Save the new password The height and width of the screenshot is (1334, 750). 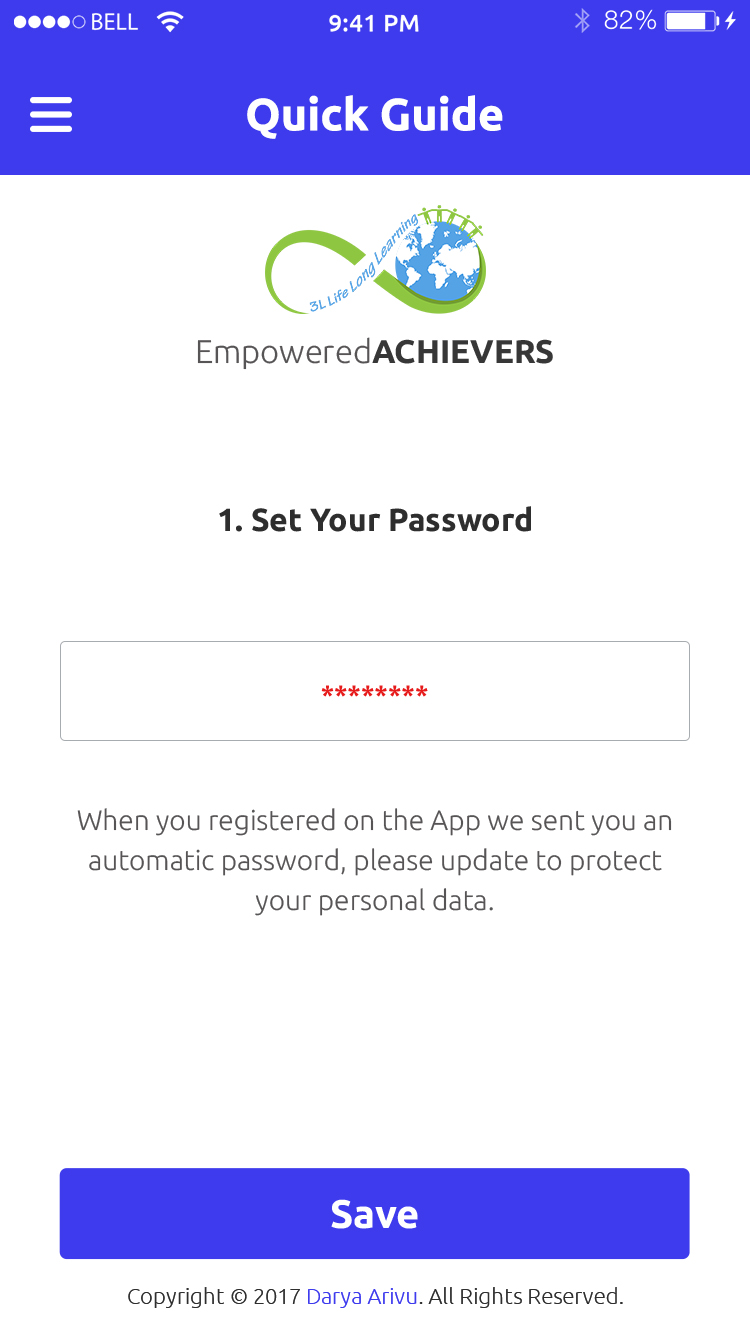coord(375,1213)
